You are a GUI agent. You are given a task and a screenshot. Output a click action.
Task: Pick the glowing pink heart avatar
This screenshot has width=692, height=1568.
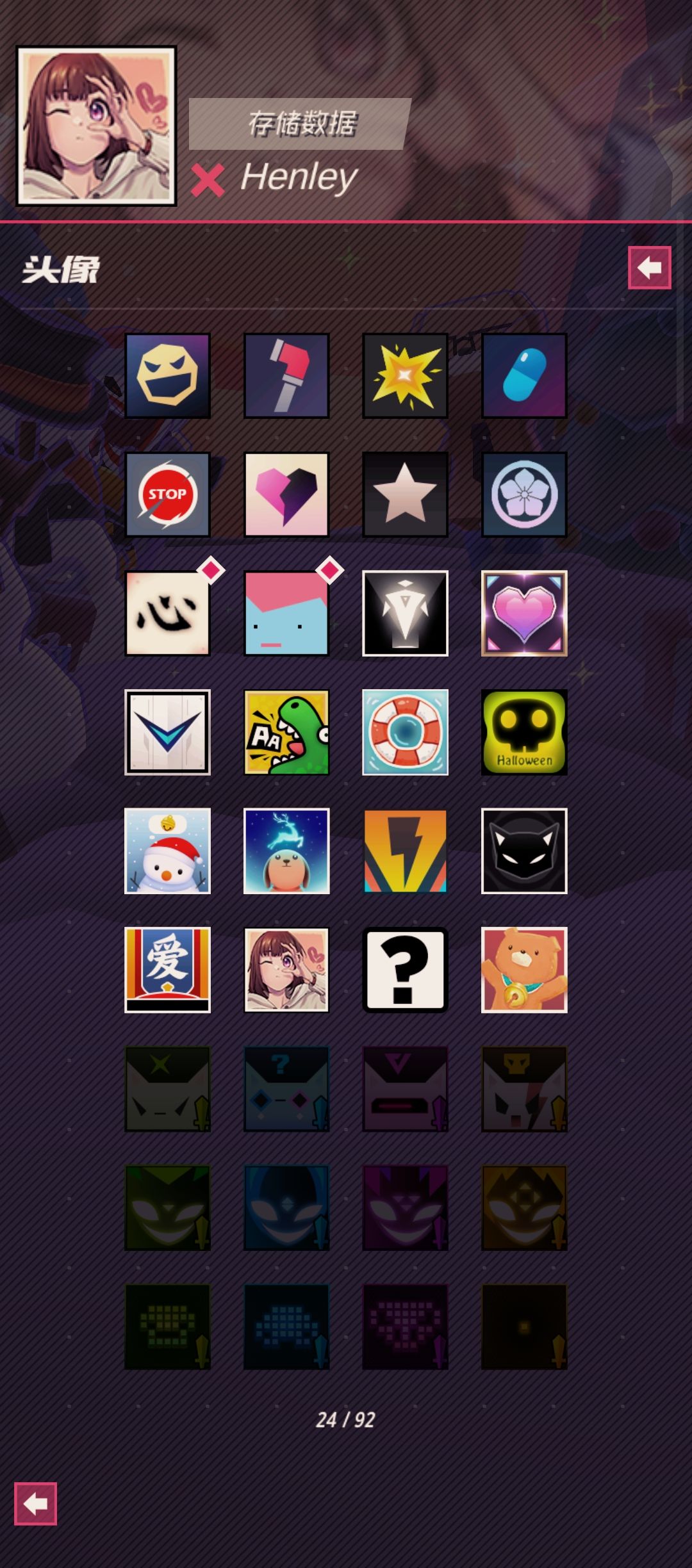524,613
